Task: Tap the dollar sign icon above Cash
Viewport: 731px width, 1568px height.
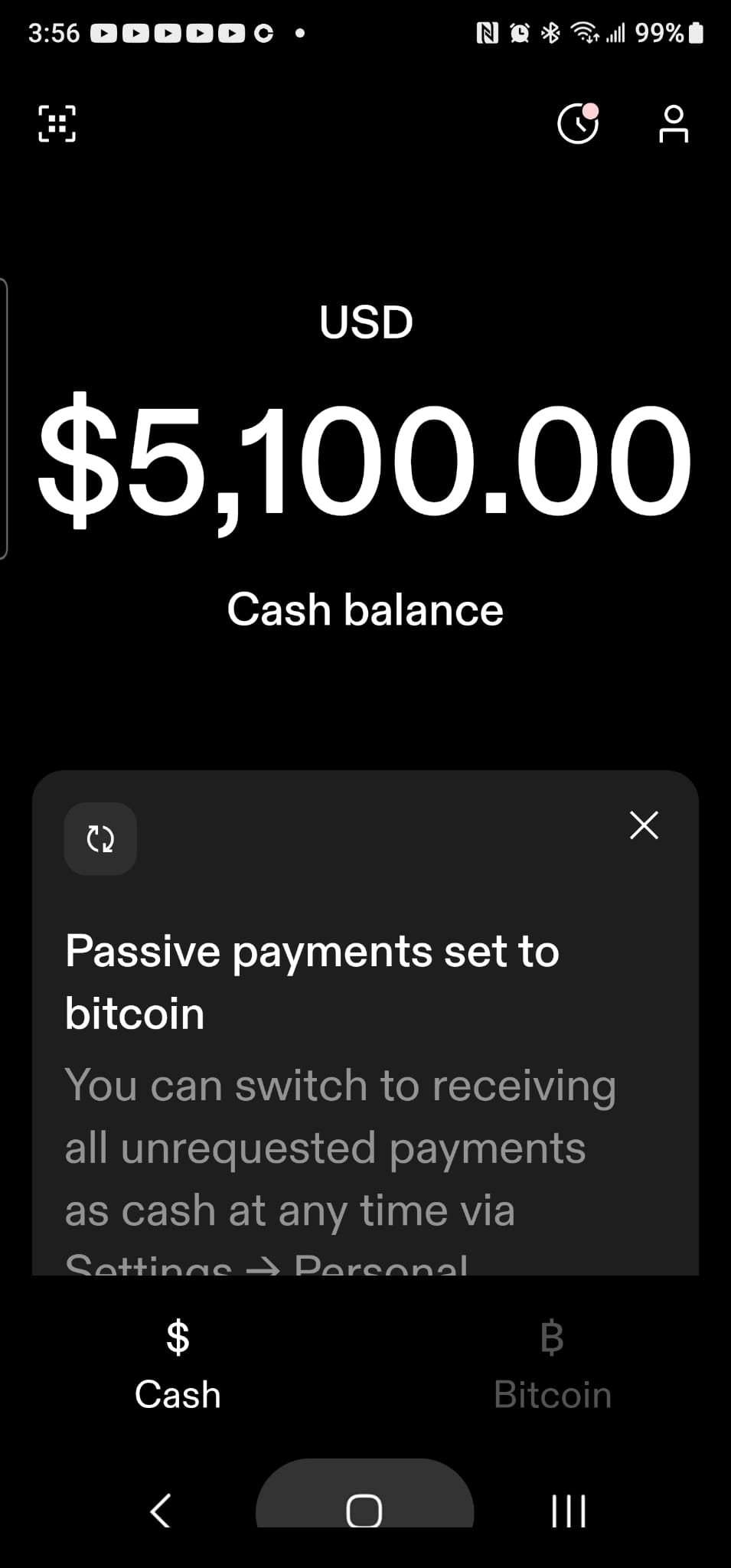Action: click(177, 1338)
